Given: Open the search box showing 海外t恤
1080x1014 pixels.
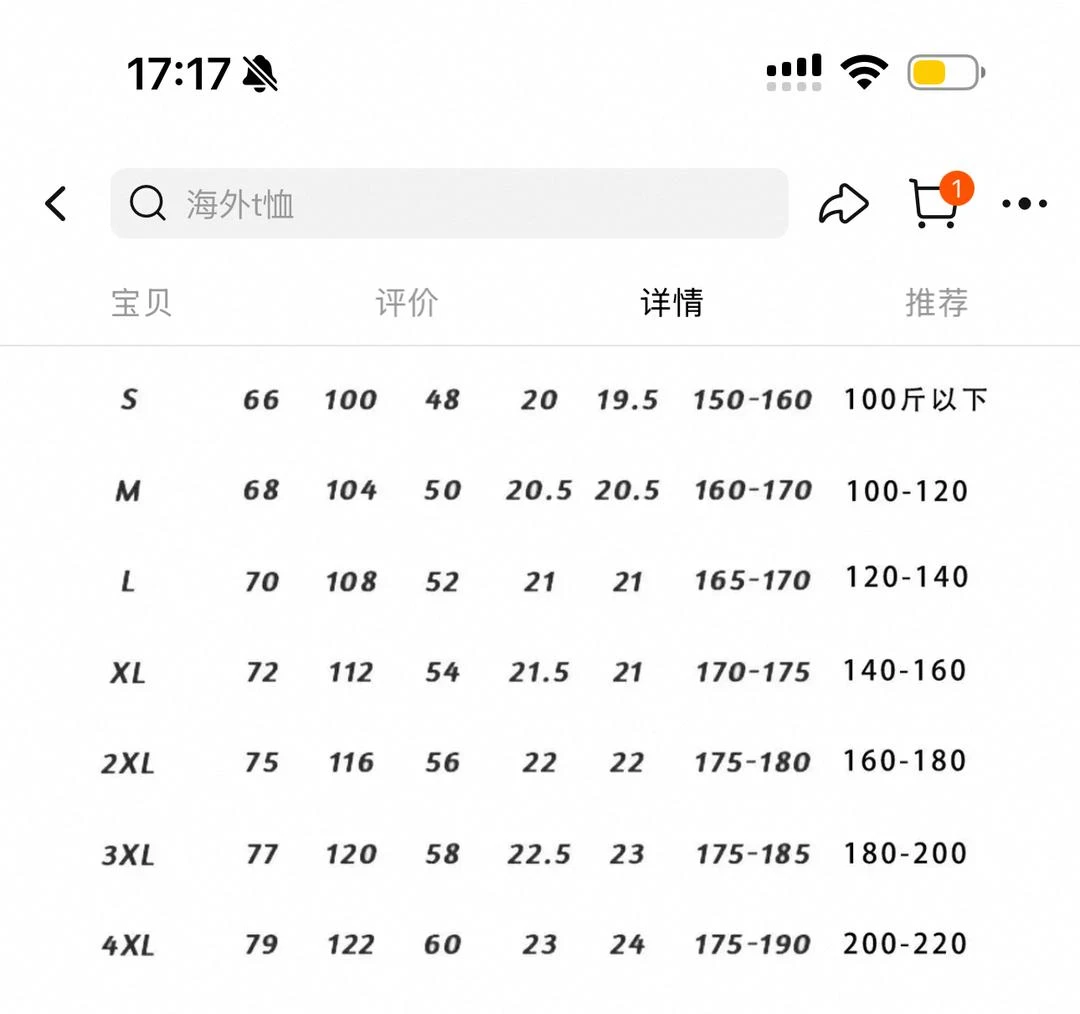Looking at the screenshot, I should point(450,204).
